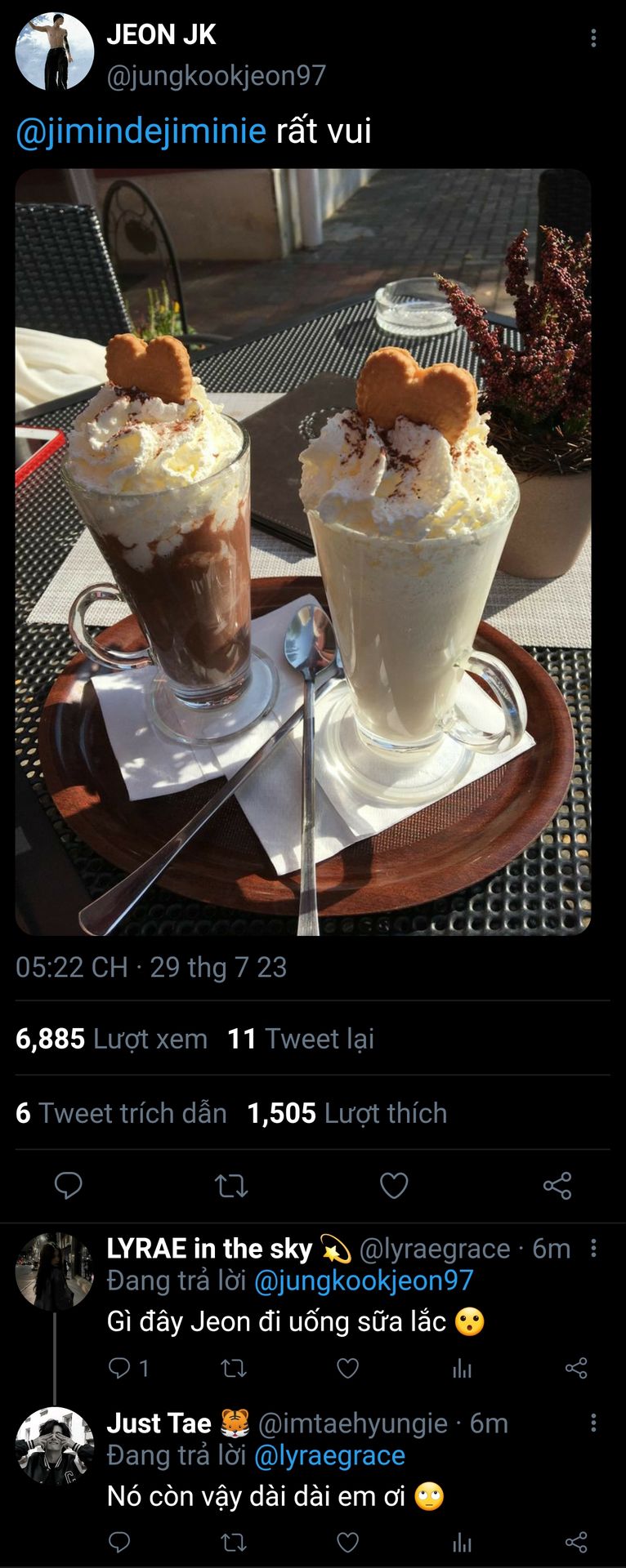Open JEON JK's profile picture
This screenshot has width=626, height=1568.
point(55,51)
